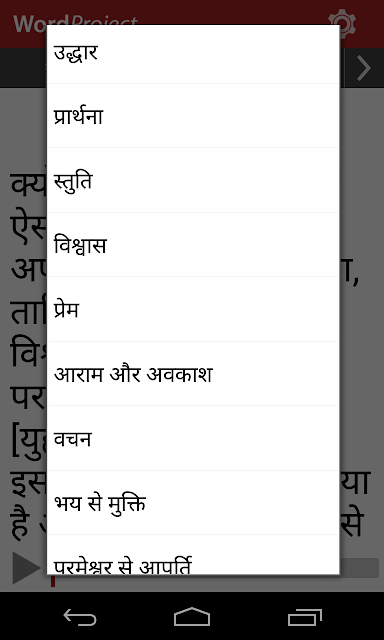
Task: Pick आराम और अवकाश topic
Action: tap(193, 374)
